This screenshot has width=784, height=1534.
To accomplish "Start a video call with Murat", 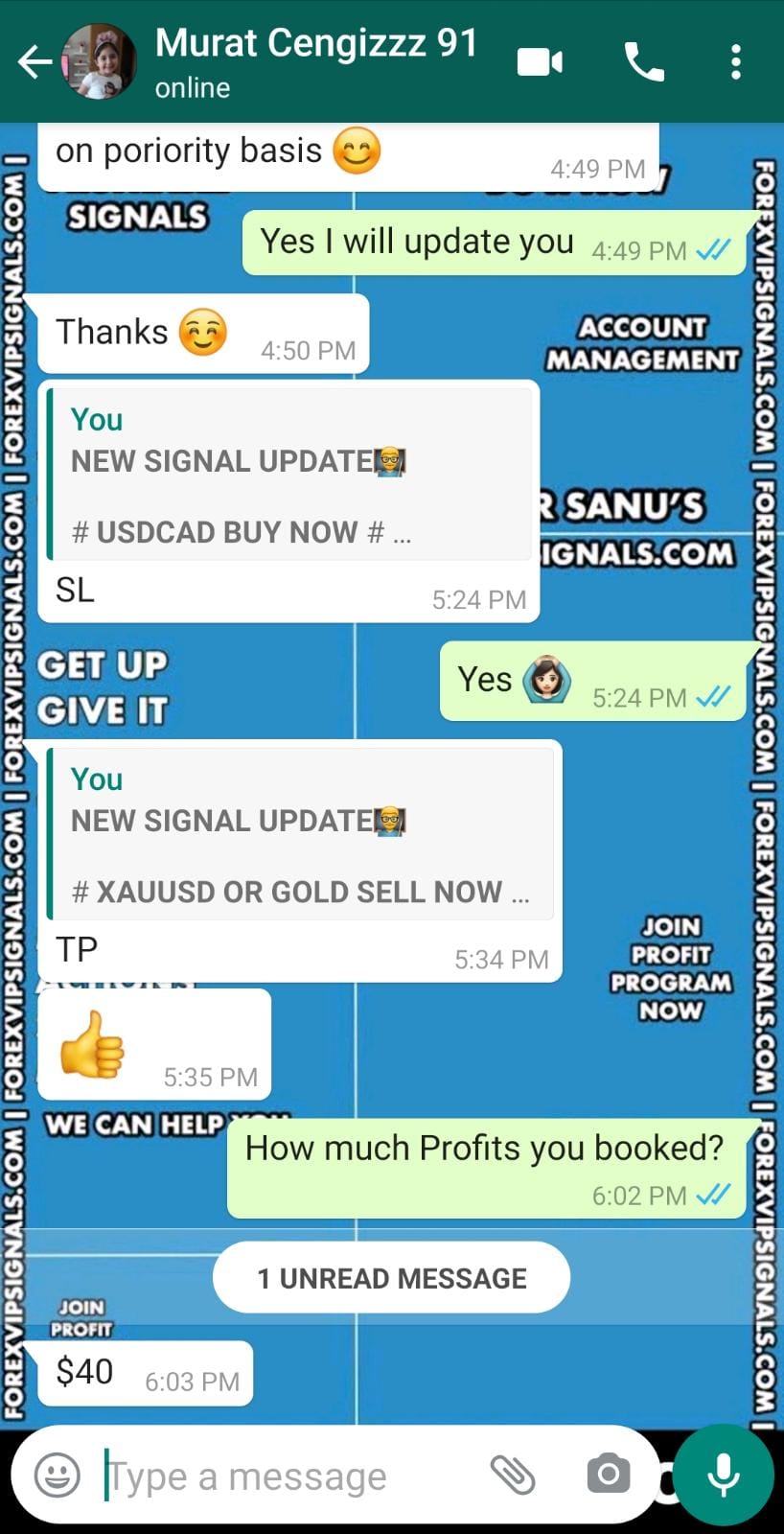I will point(540,63).
